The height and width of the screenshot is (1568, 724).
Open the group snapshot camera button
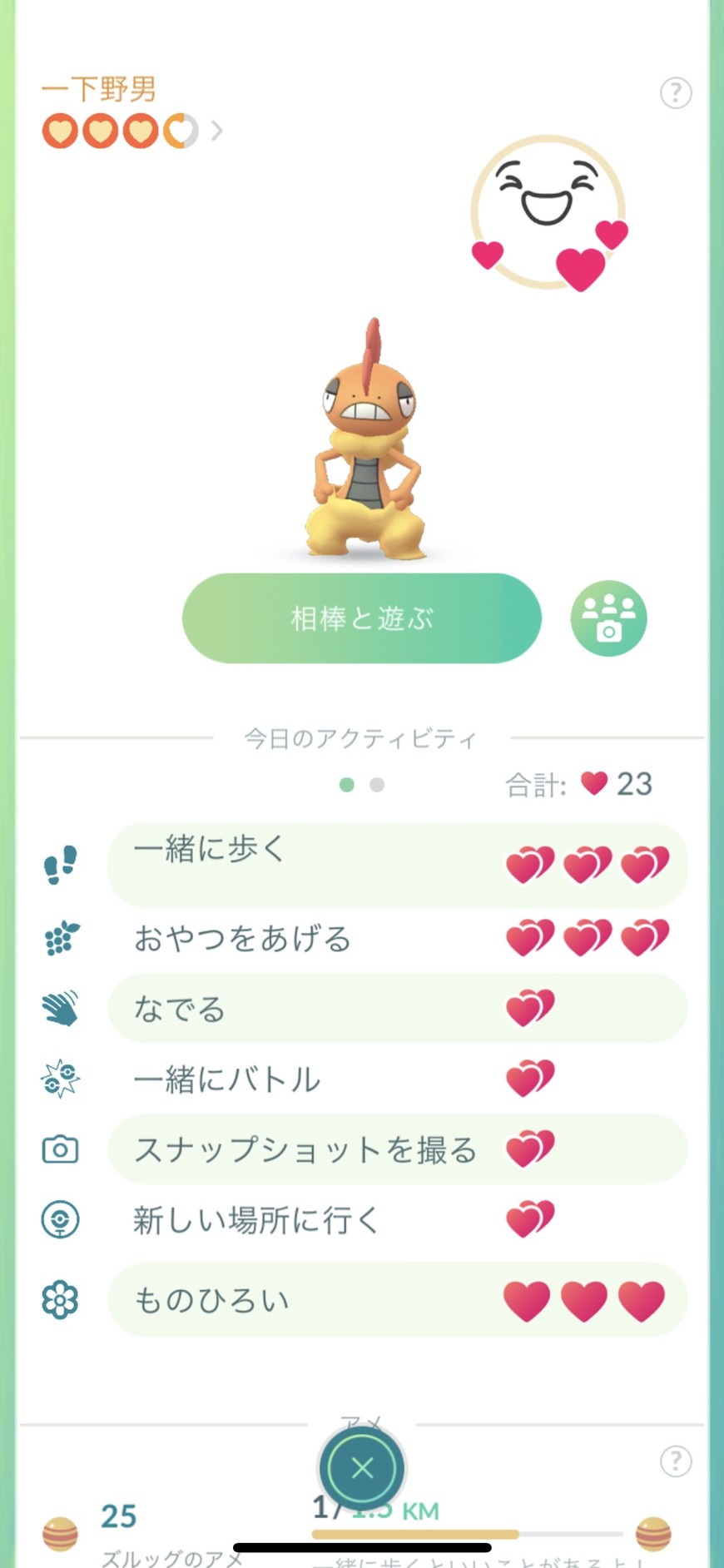608,618
